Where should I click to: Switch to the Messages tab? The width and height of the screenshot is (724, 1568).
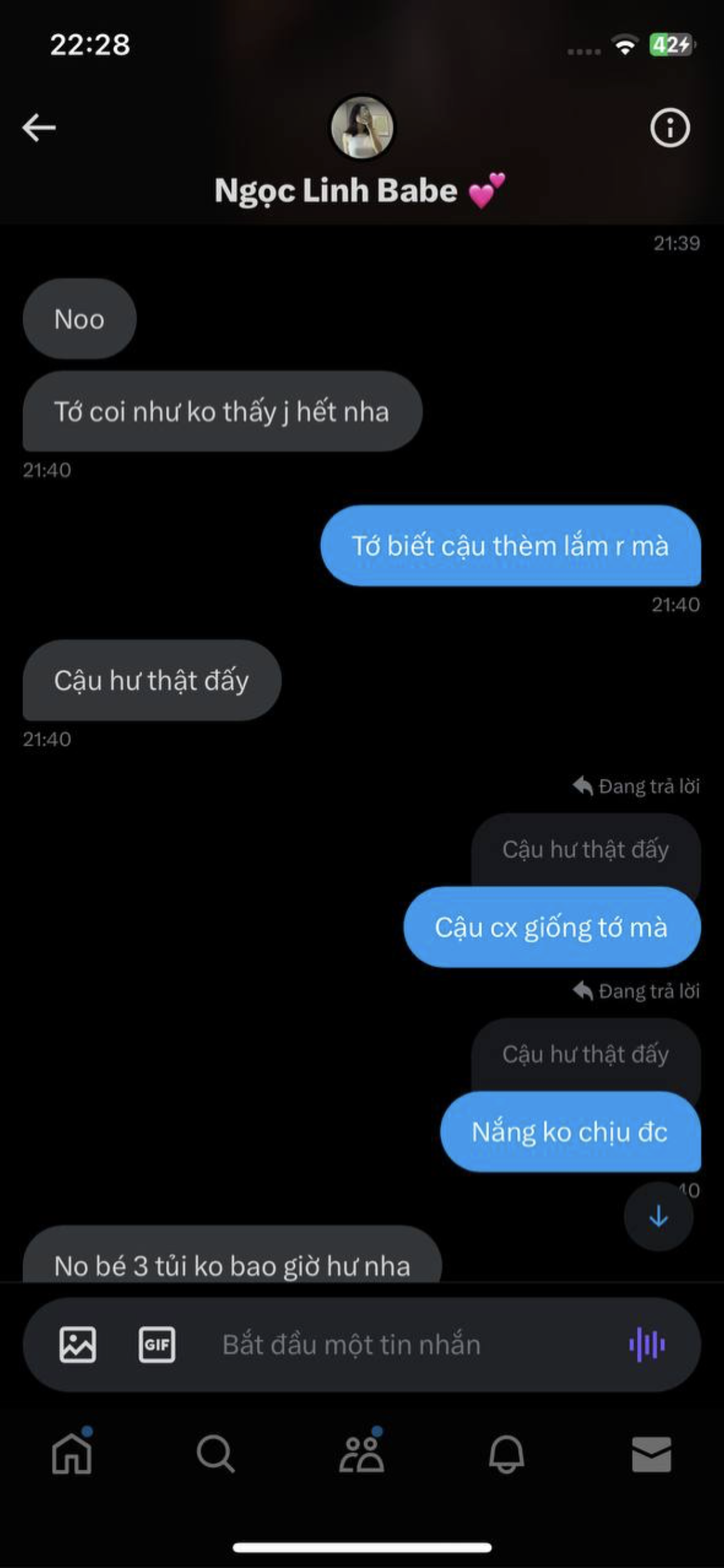[x=651, y=1454]
